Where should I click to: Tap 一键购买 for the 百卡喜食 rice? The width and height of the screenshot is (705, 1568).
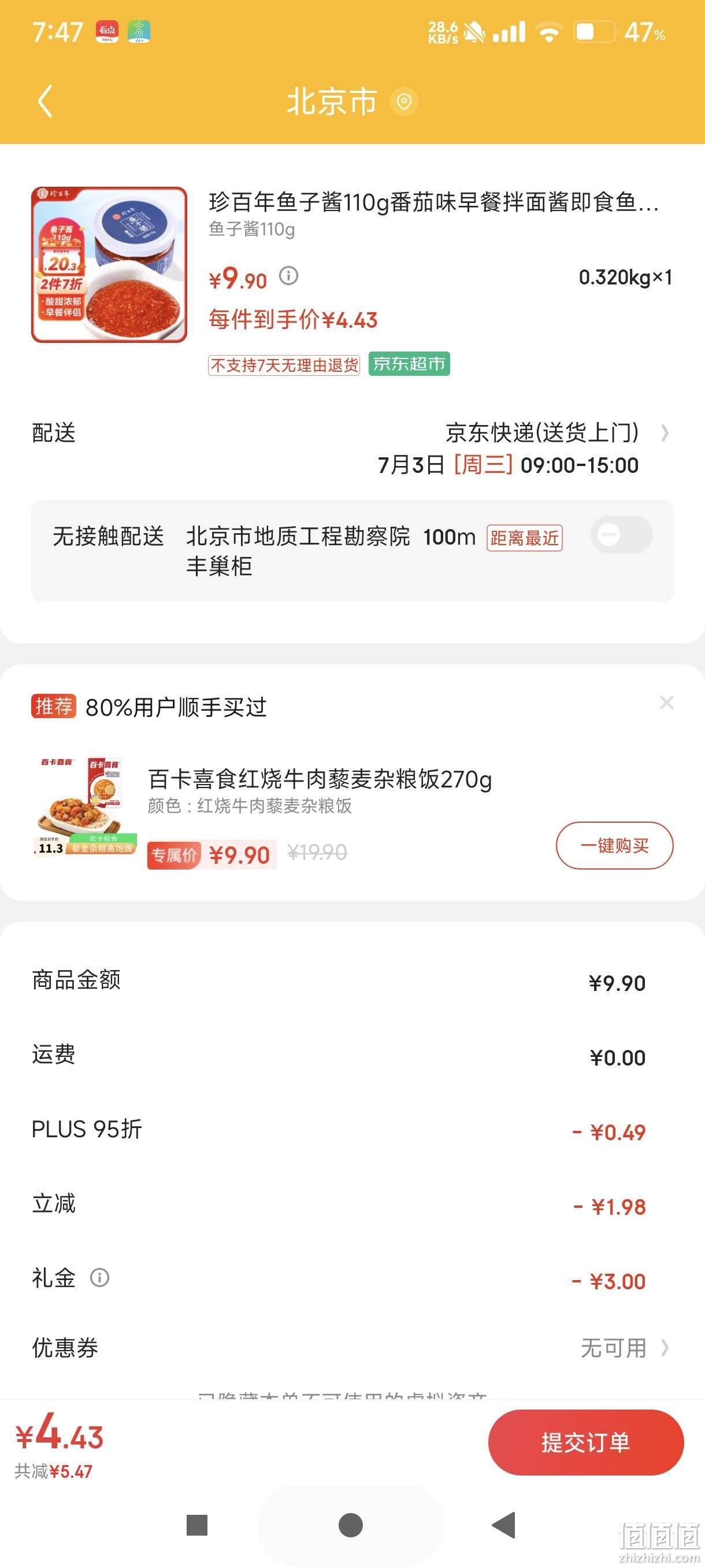614,845
